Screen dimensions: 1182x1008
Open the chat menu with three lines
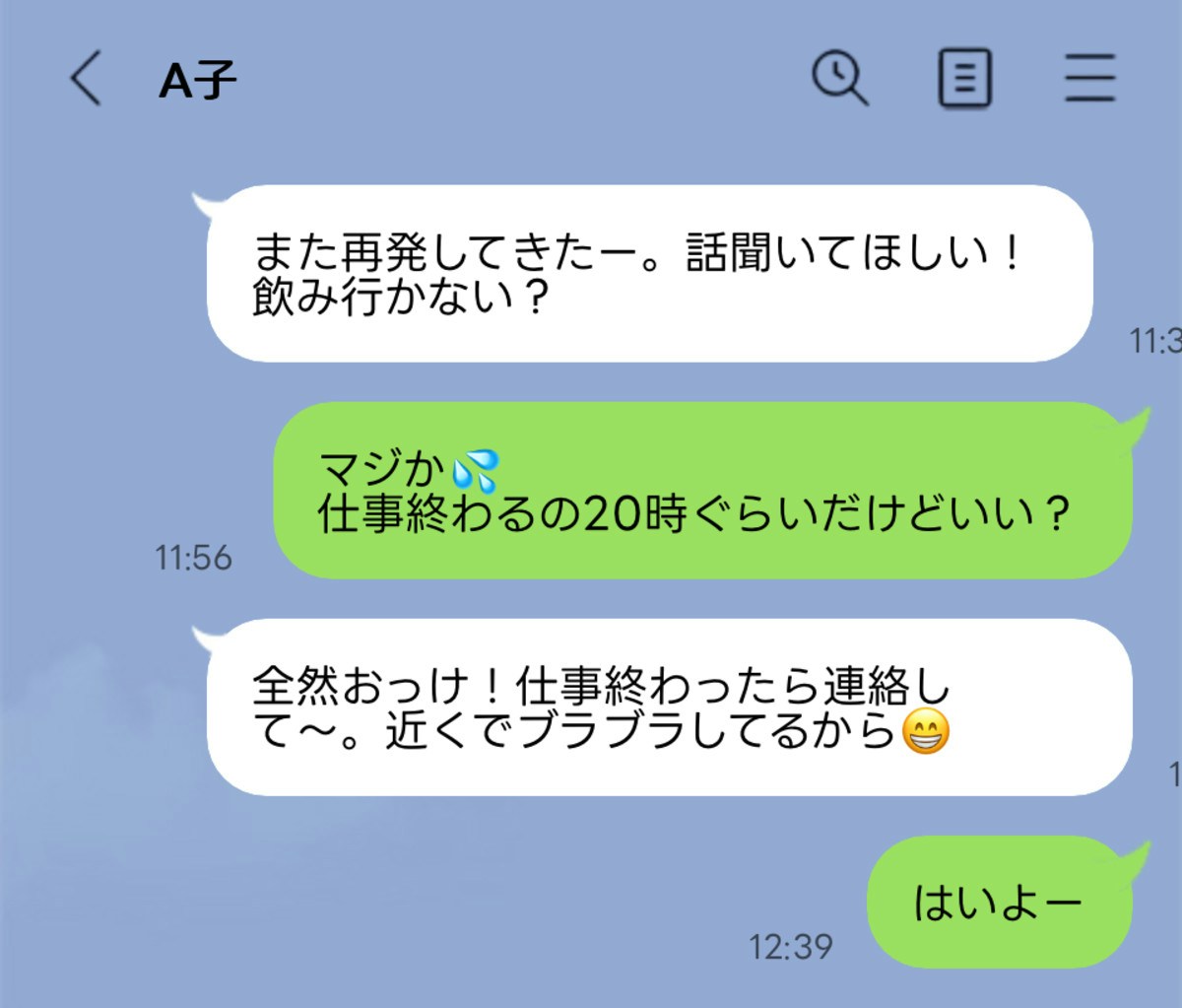pyautogui.click(x=1089, y=79)
